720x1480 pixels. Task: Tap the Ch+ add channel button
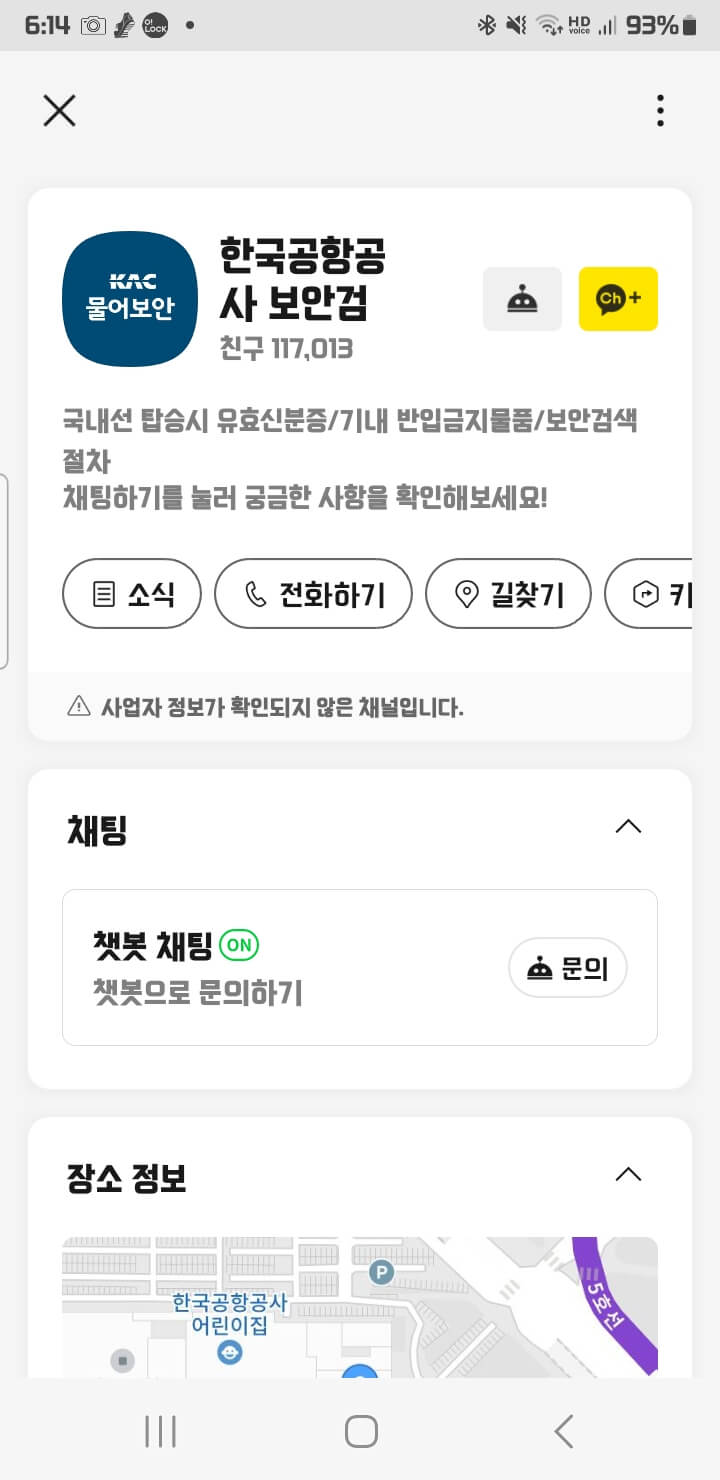(x=618, y=298)
